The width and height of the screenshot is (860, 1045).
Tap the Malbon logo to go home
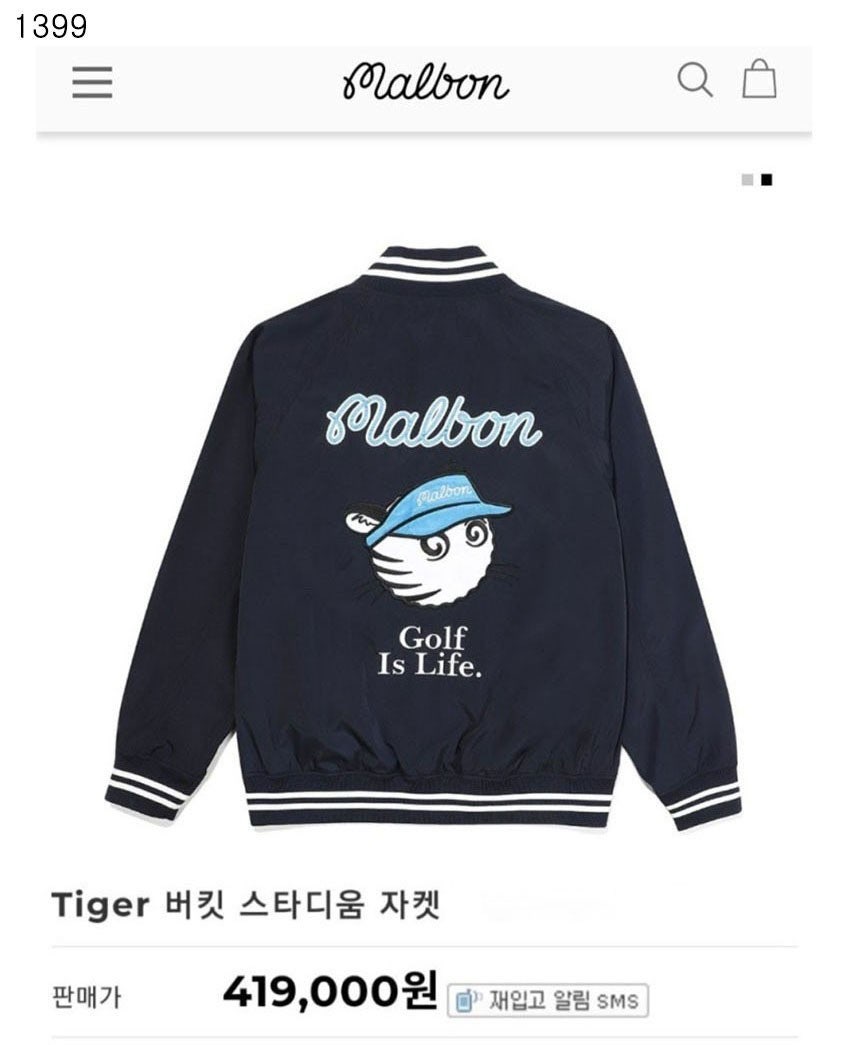425,82
